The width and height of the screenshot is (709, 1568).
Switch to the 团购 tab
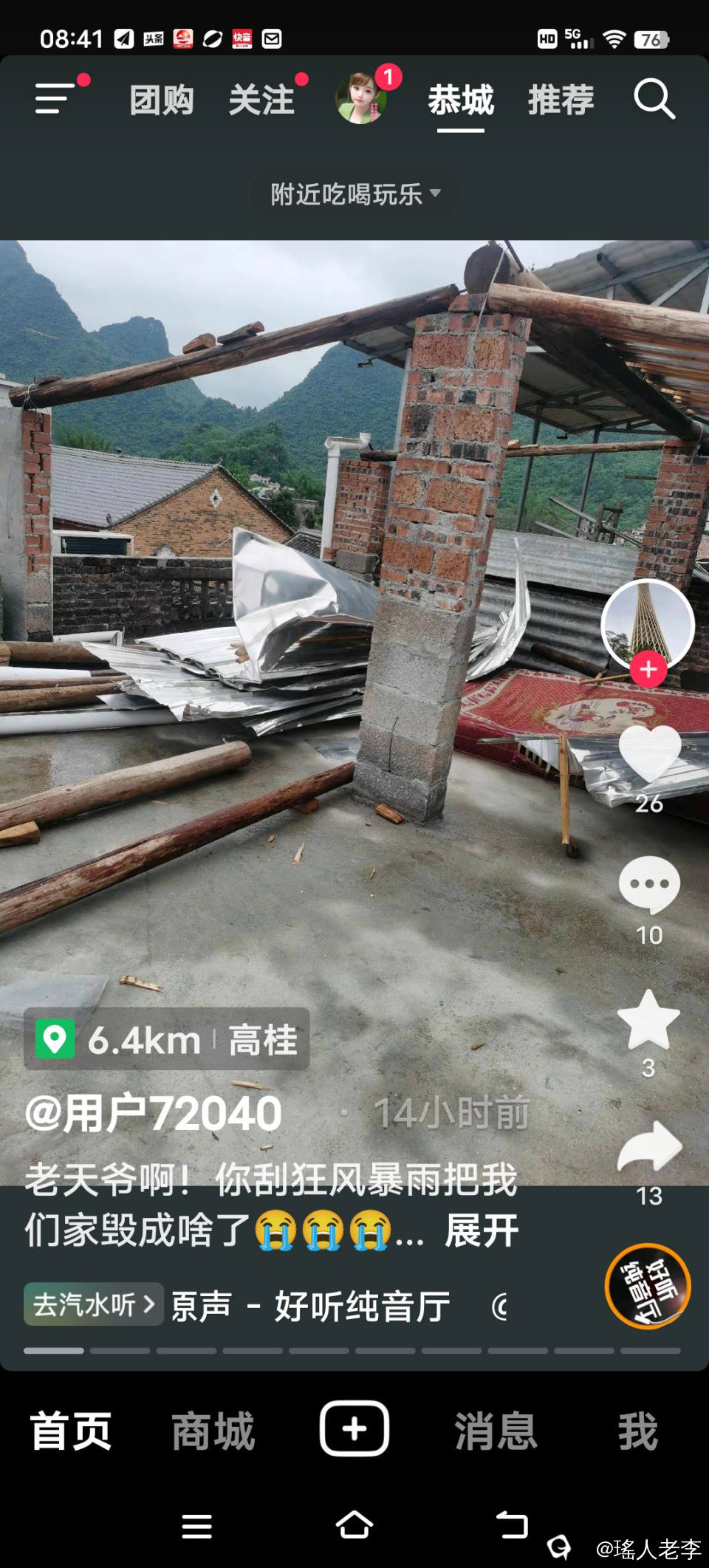(162, 100)
